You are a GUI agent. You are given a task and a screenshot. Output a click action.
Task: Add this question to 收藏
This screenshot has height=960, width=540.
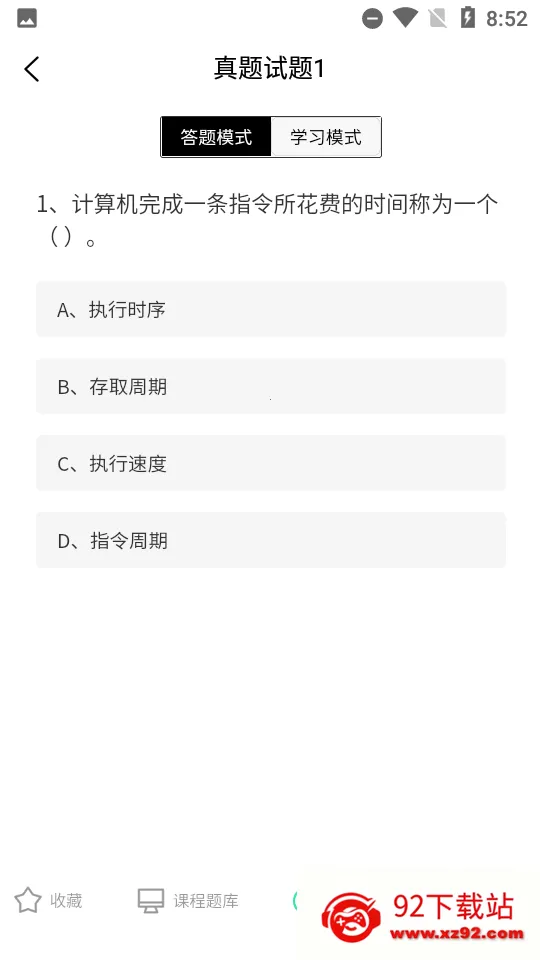(48, 901)
